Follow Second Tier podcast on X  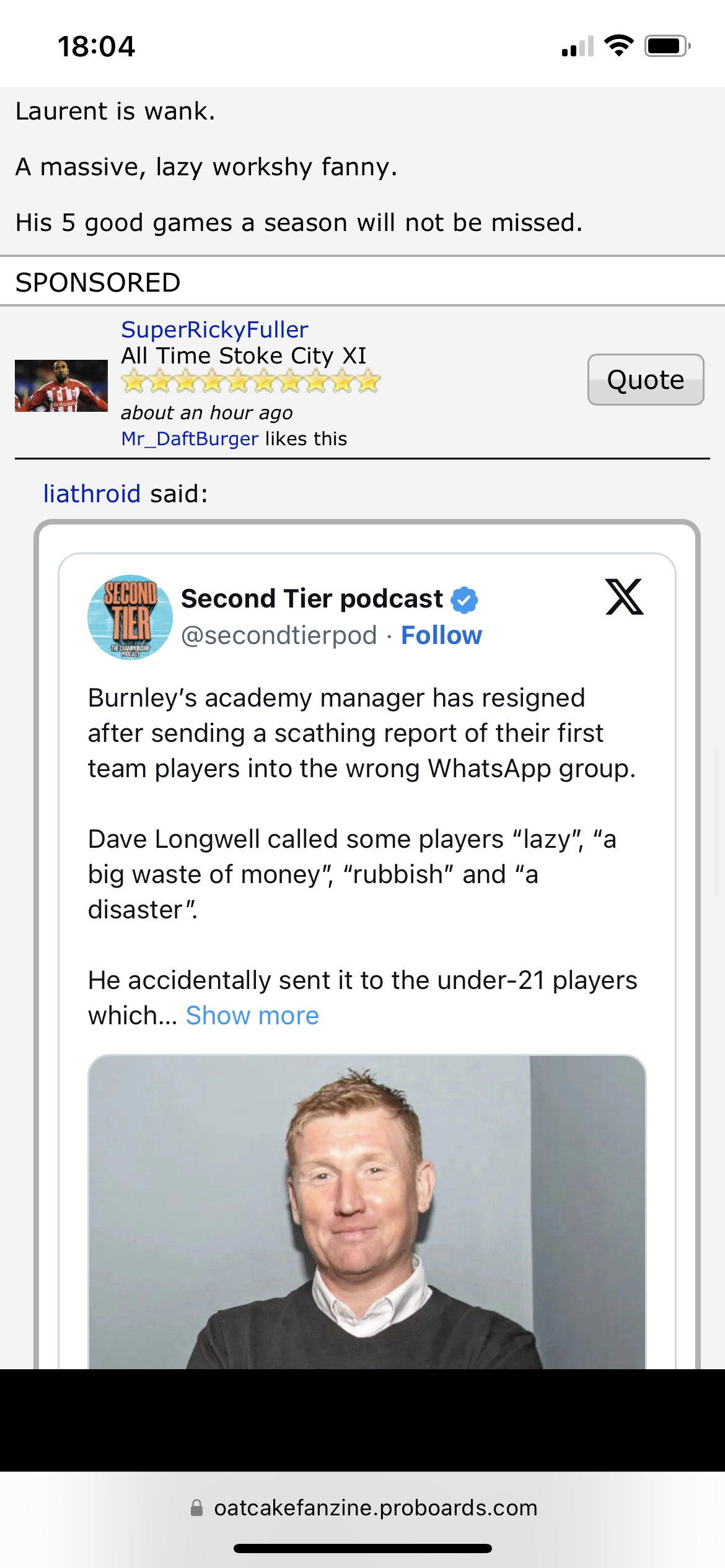pyautogui.click(x=441, y=635)
